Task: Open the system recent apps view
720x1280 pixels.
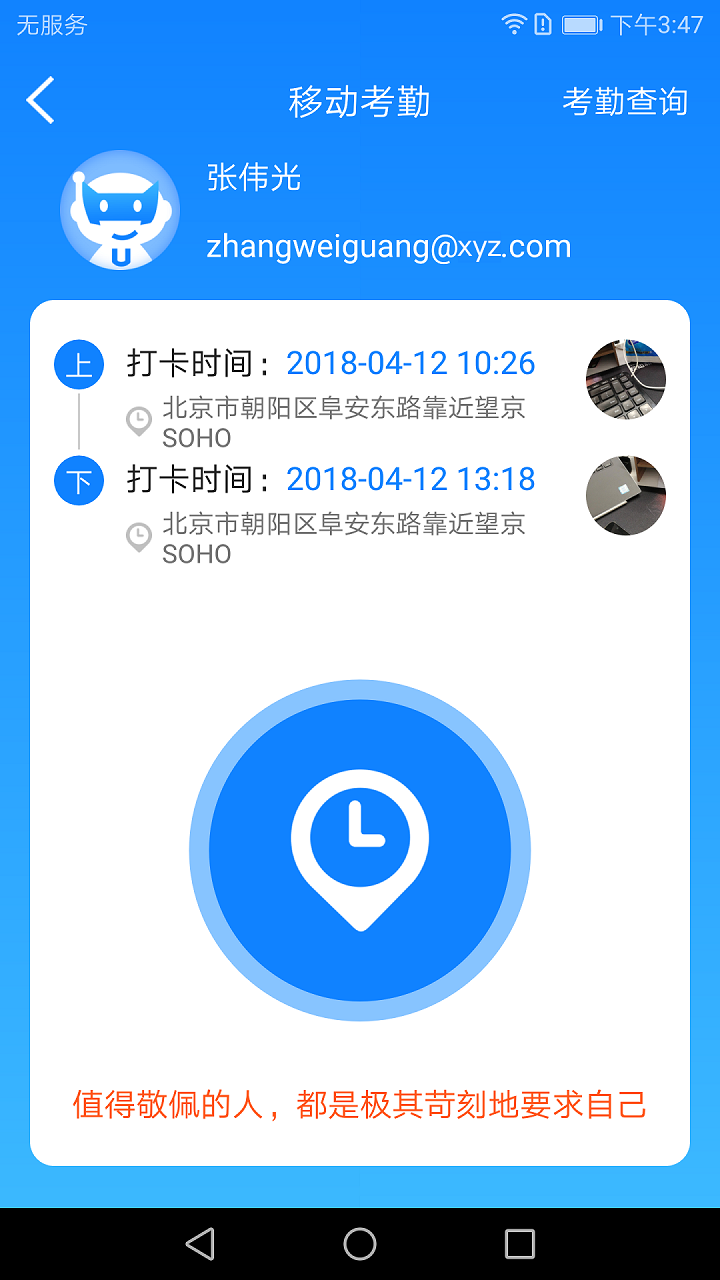Action: point(520,1244)
